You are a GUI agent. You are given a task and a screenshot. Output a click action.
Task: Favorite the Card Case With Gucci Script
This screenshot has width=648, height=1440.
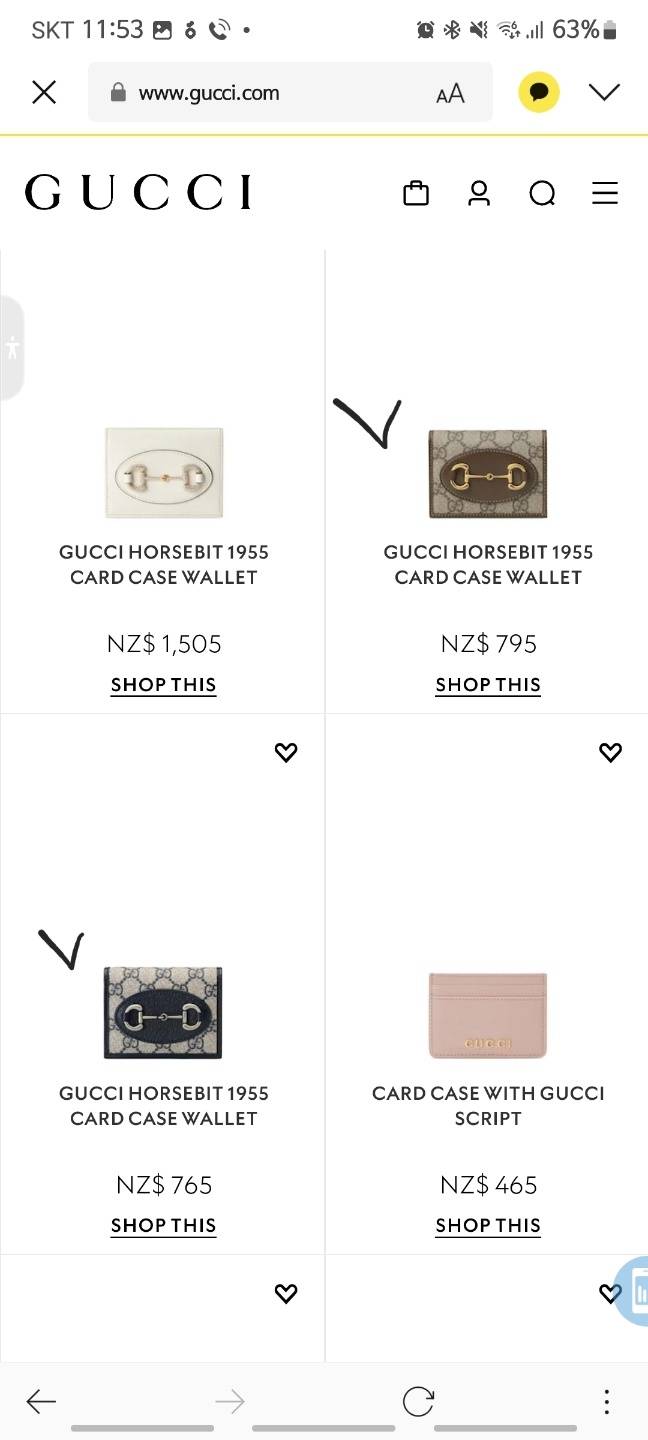(x=610, y=752)
